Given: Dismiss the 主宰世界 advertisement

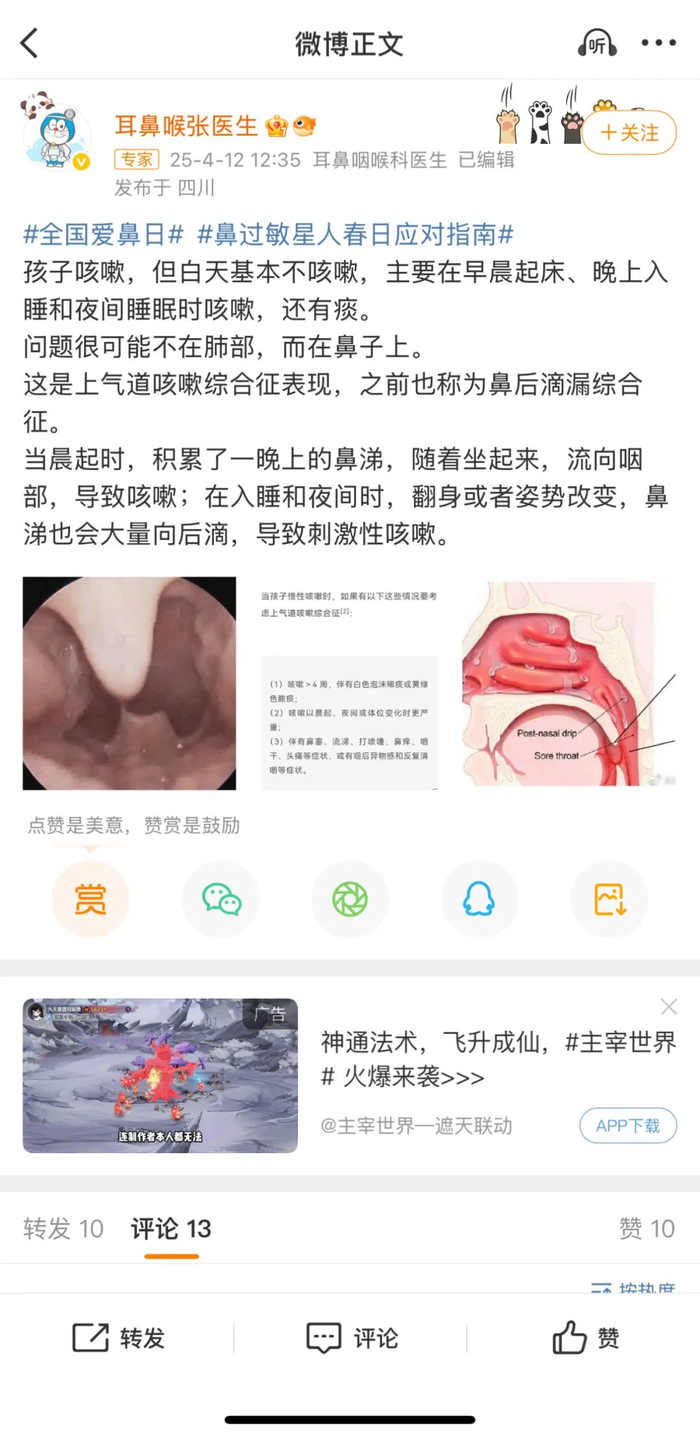Looking at the screenshot, I should (669, 1006).
